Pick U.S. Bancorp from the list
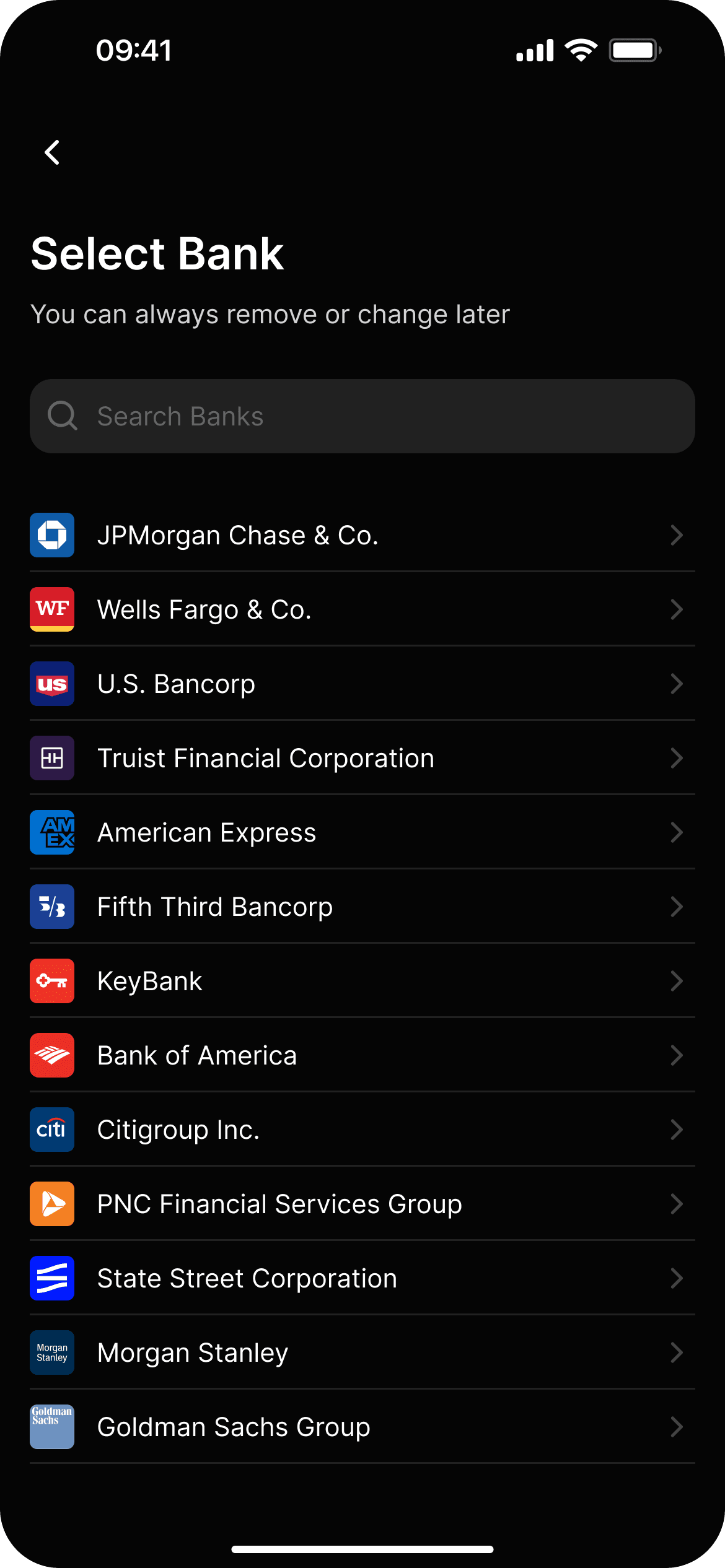 coord(362,684)
